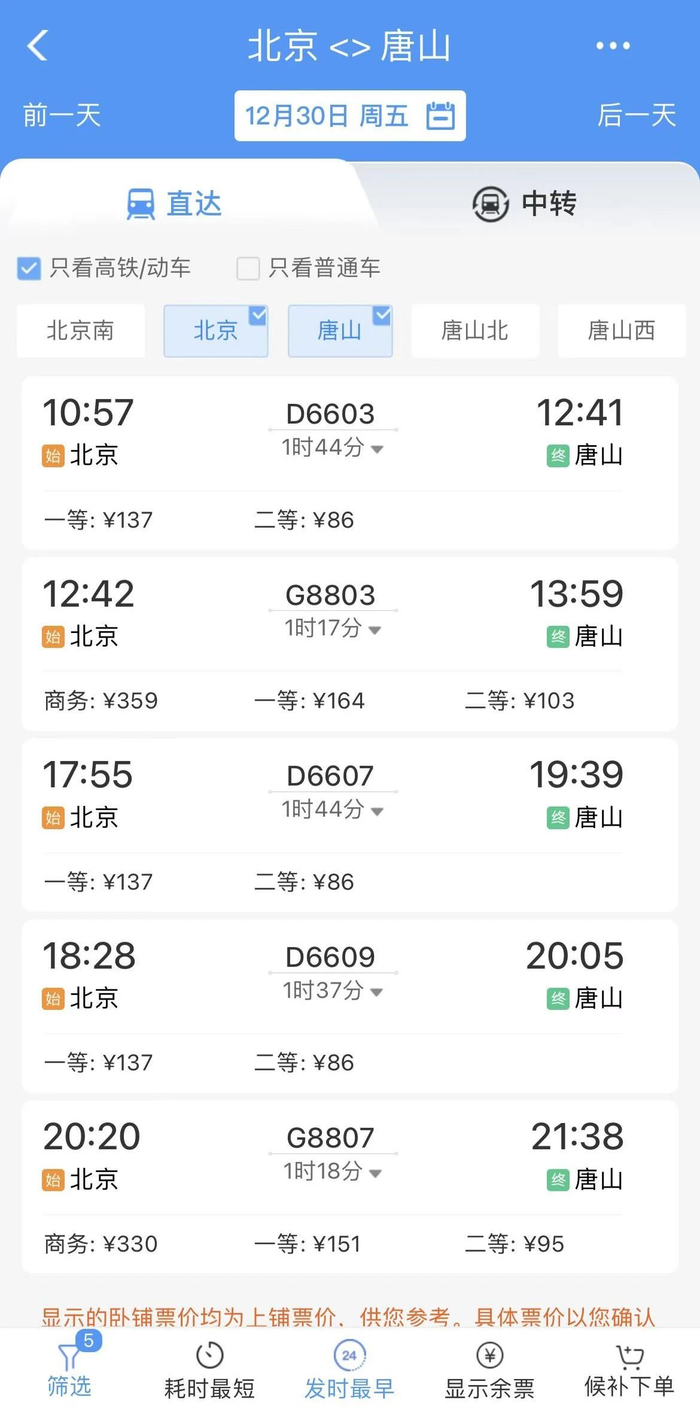Check 只看普通车 checkbox
Screen dimensions: 700x1412
coord(248,268)
